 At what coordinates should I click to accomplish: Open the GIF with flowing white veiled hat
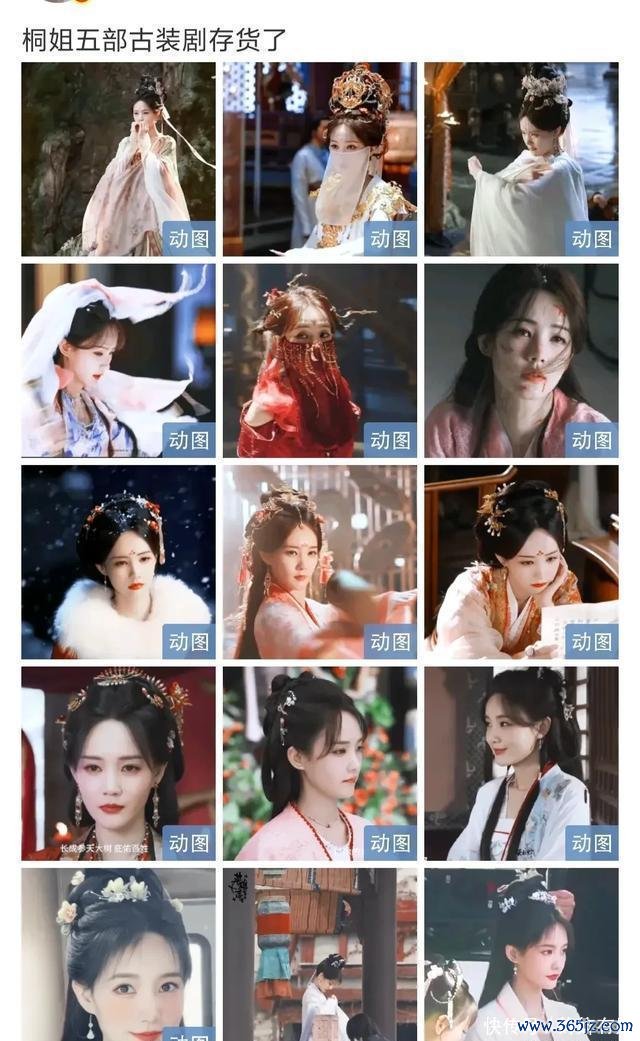click(118, 360)
